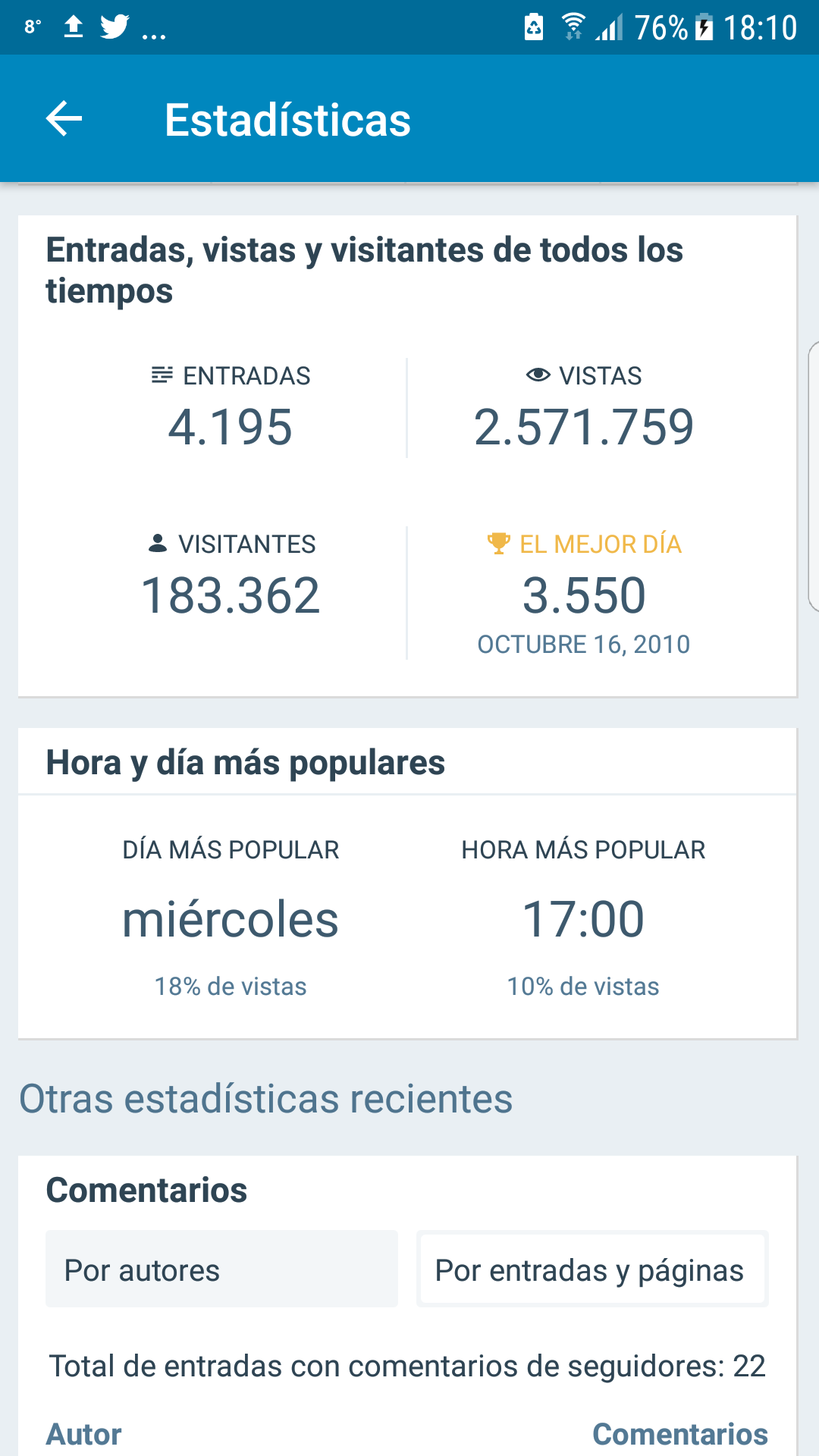Go back from the Estadísticas screen
Viewport: 819px width, 1456px height.
coord(64,119)
